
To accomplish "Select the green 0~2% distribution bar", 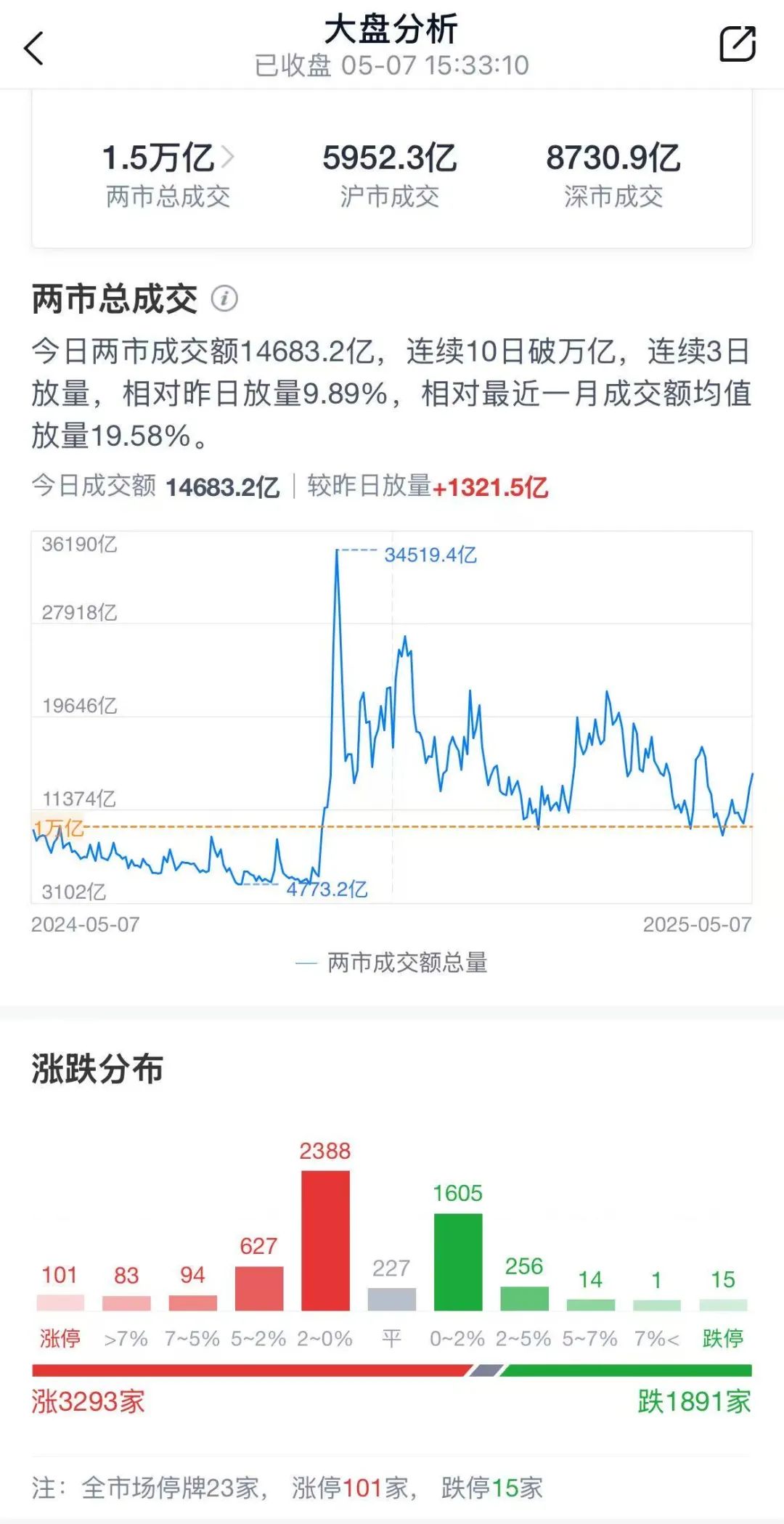I will click(x=457, y=1263).
